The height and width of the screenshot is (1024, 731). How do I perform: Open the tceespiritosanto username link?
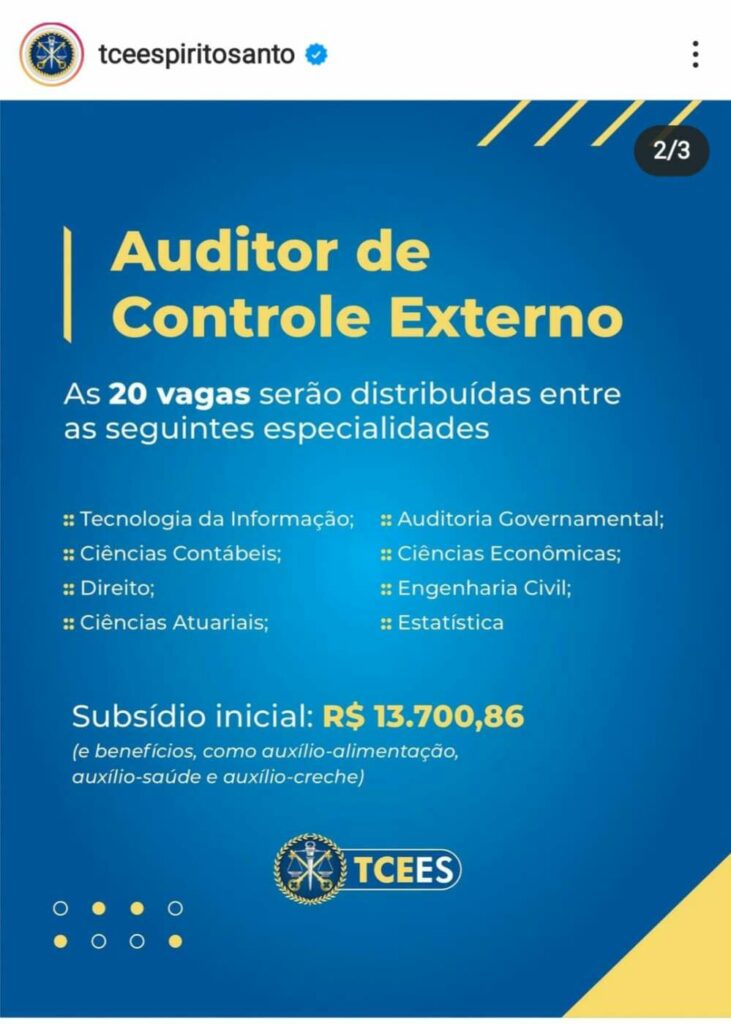(x=196, y=54)
